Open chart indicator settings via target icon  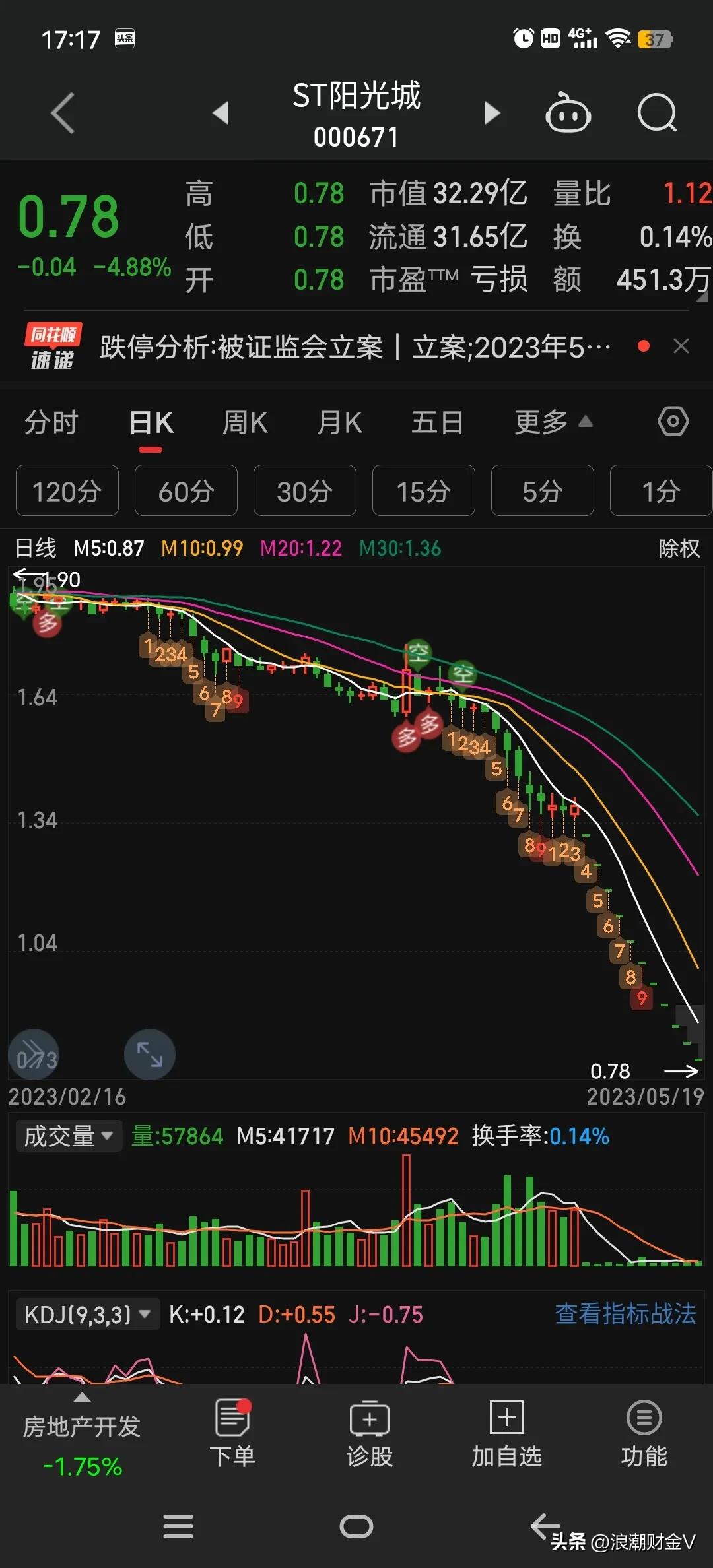(673, 420)
